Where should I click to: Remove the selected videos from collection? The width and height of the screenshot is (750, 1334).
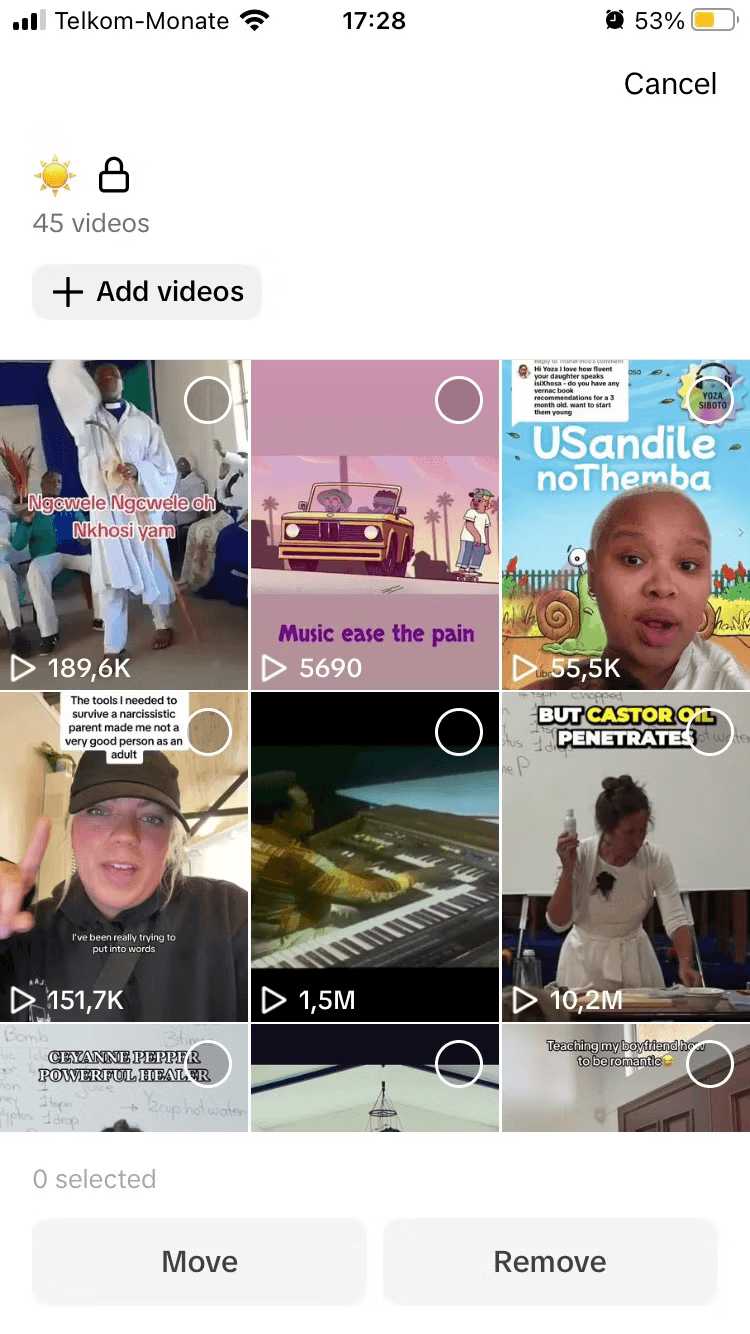[x=550, y=1262]
